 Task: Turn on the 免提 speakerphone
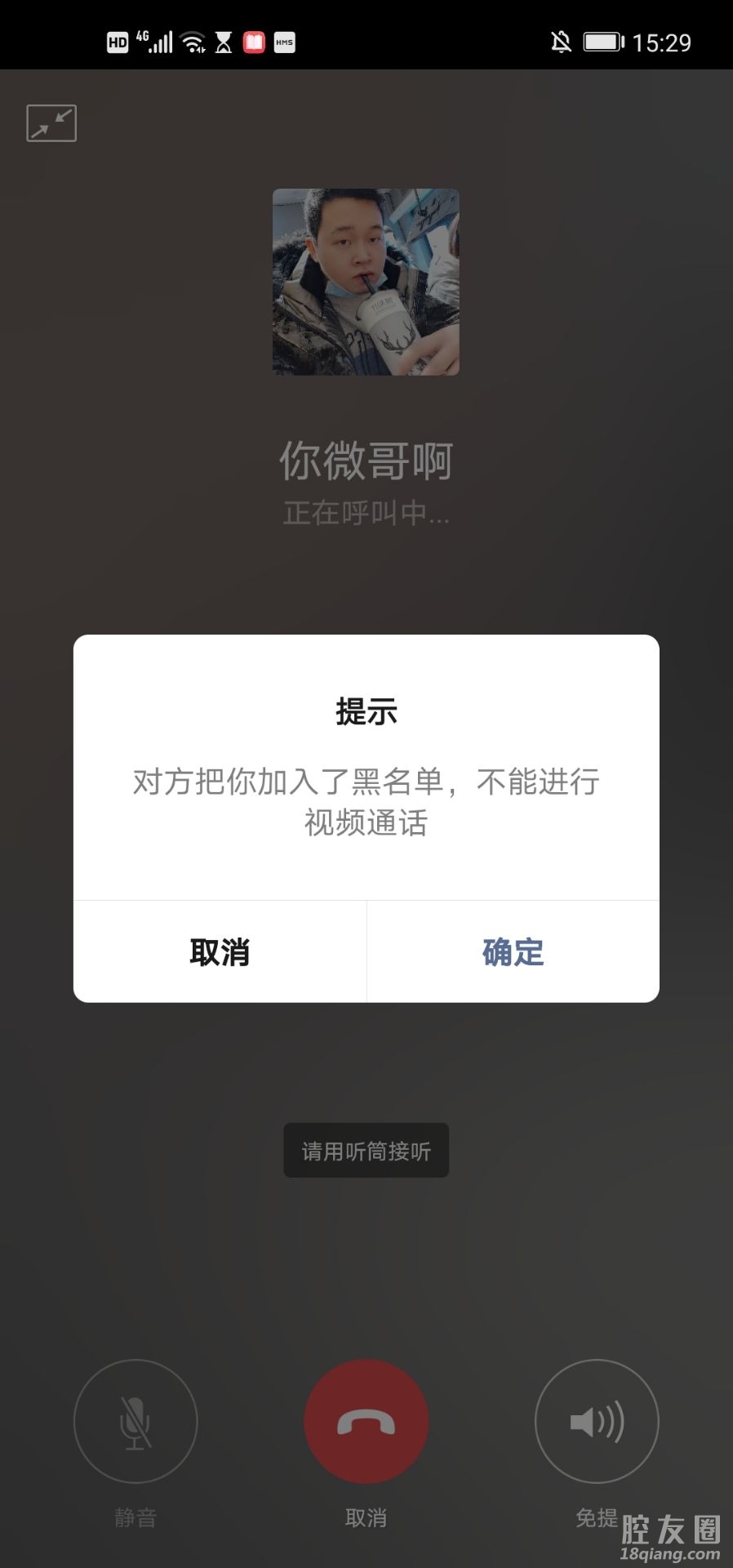[x=597, y=1422]
